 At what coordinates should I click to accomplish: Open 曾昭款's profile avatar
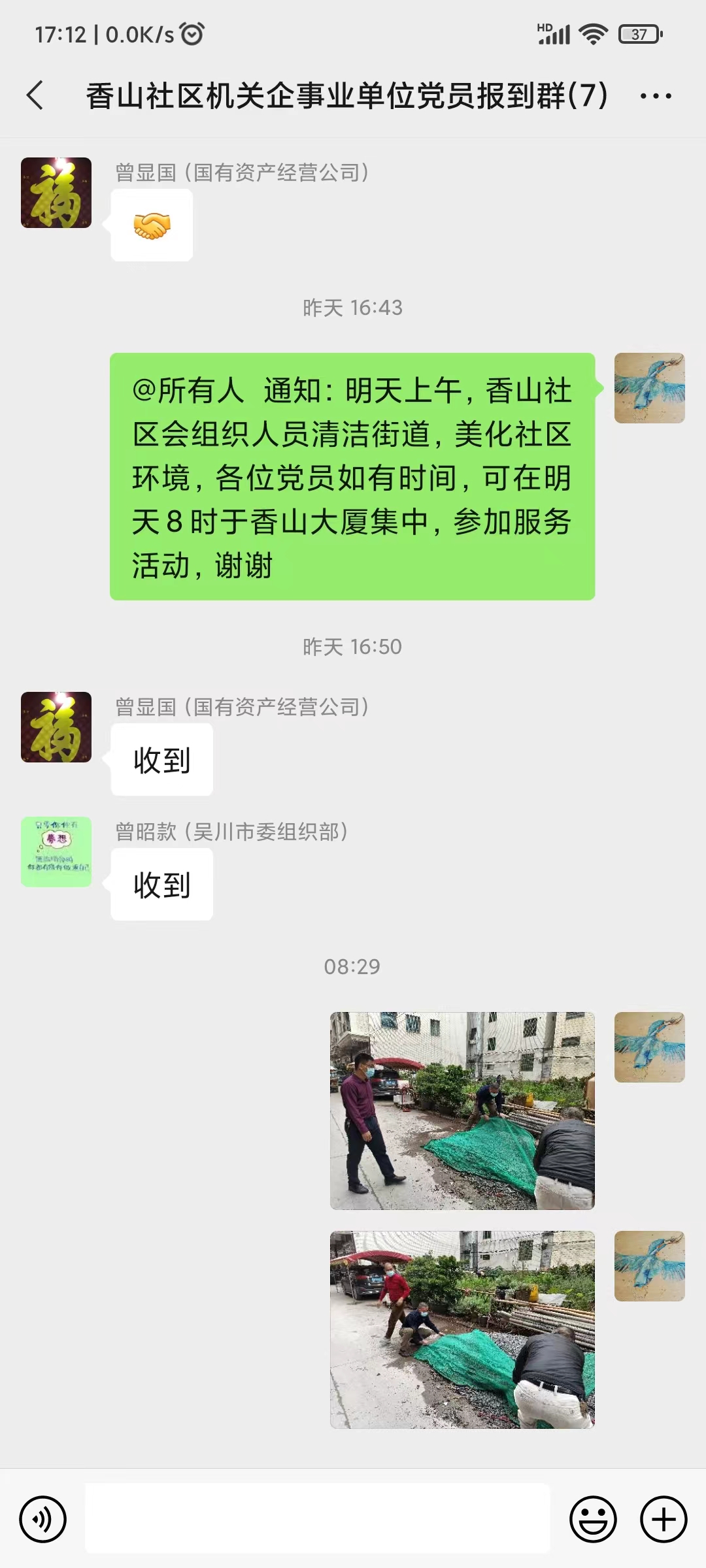[x=56, y=852]
